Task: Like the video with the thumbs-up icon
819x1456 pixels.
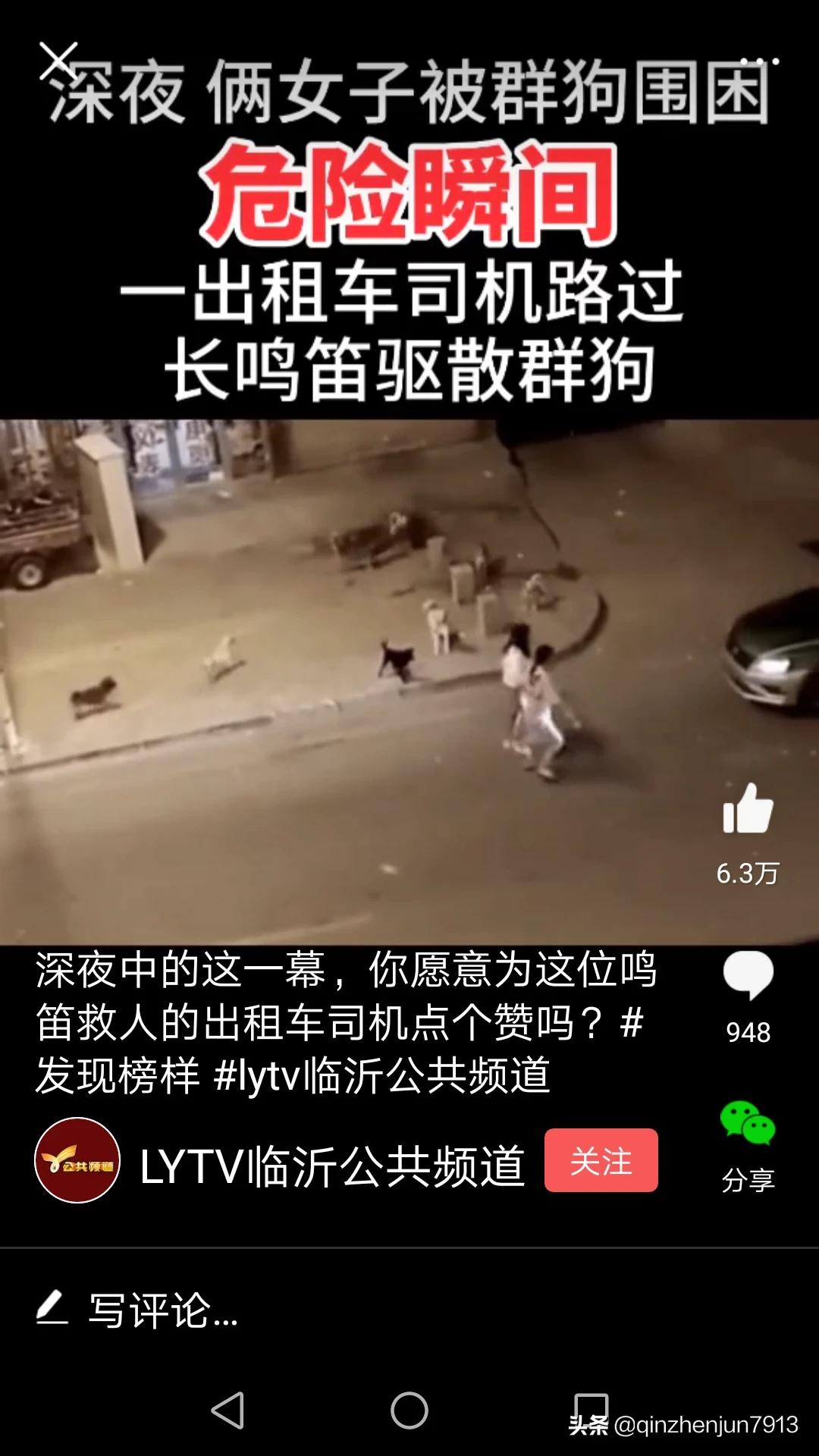Action: tap(748, 809)
